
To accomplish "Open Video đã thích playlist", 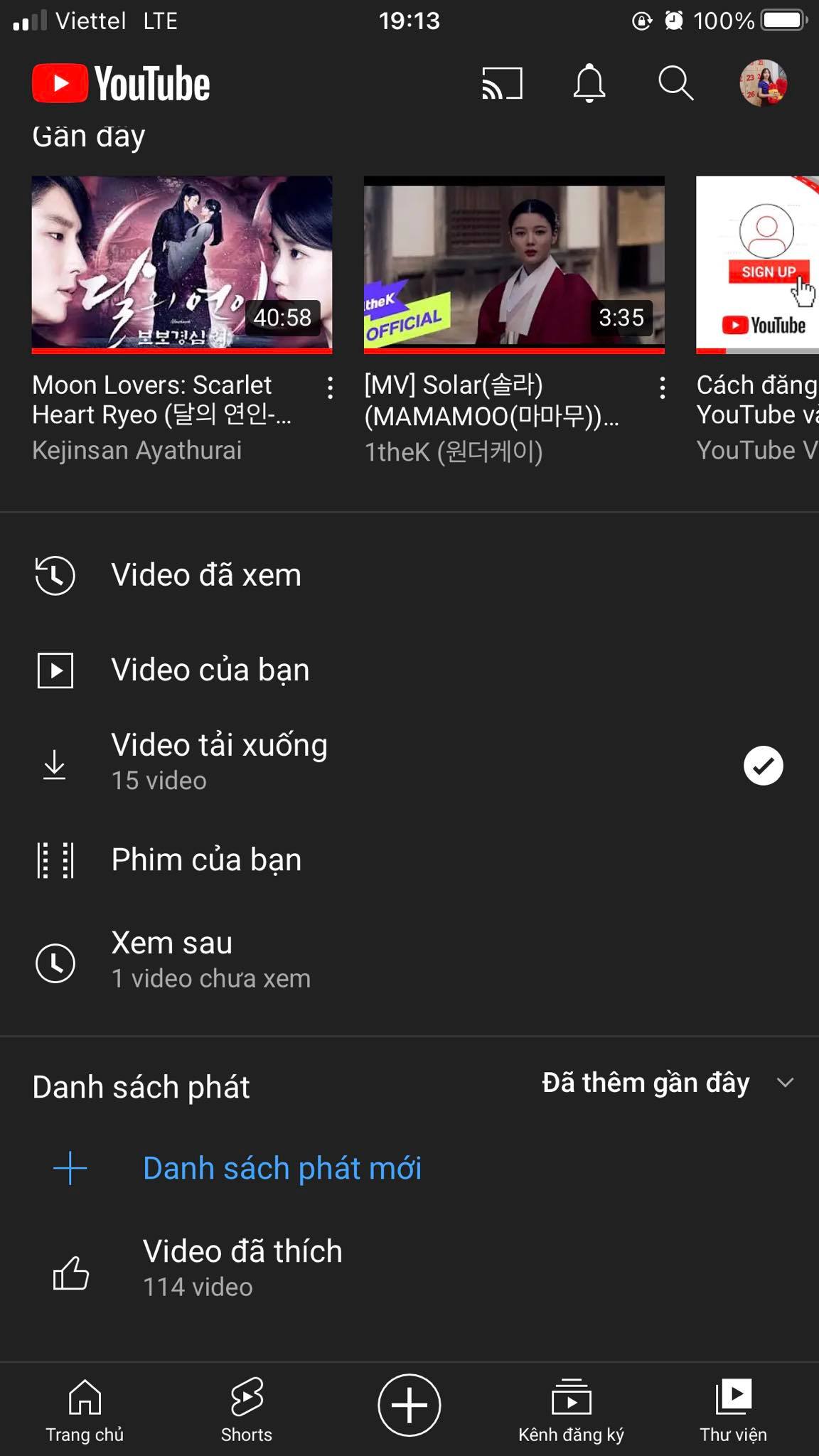I will pos(242,1268).
